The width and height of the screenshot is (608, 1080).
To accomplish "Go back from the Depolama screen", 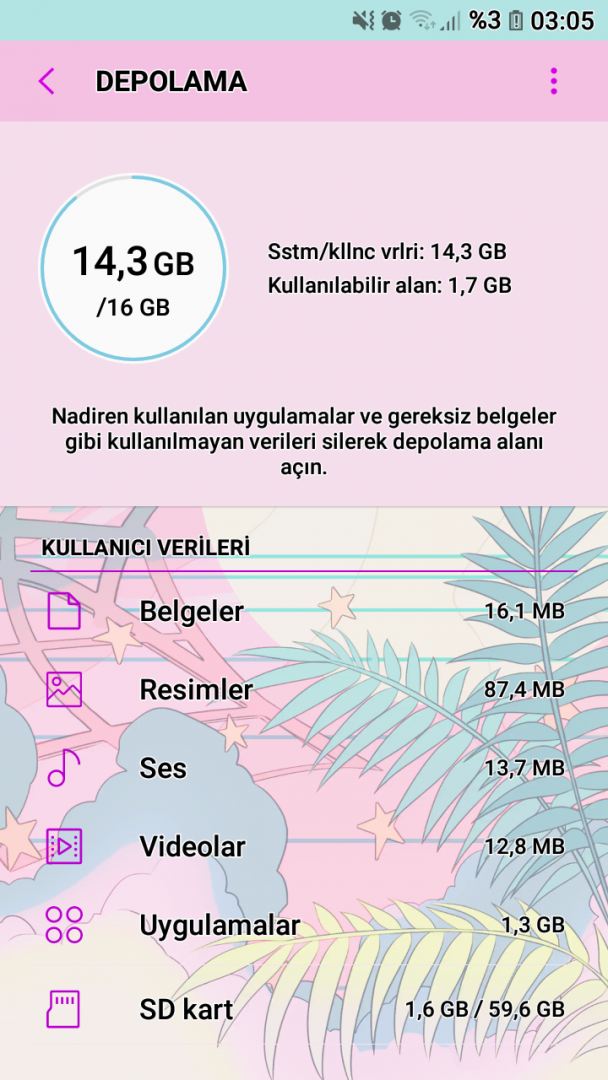I will coord(46,81).
